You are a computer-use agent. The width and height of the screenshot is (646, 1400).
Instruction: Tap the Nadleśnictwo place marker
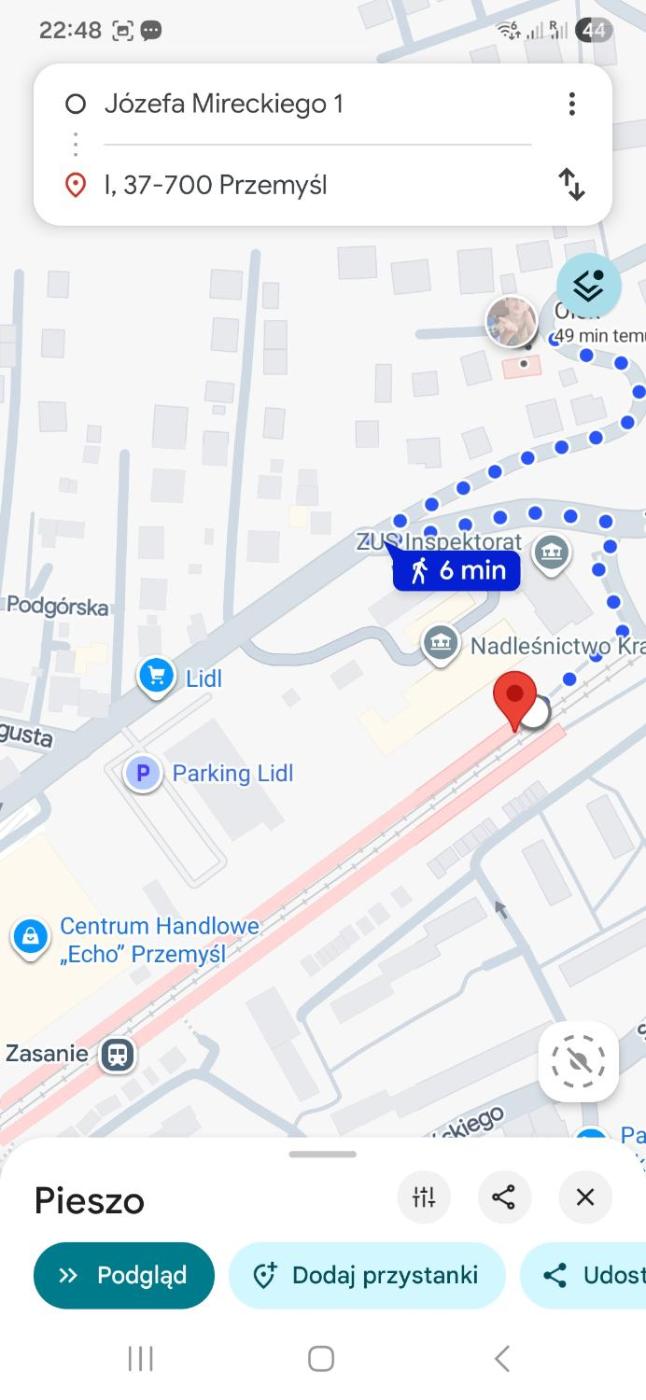tap(440, 643)
